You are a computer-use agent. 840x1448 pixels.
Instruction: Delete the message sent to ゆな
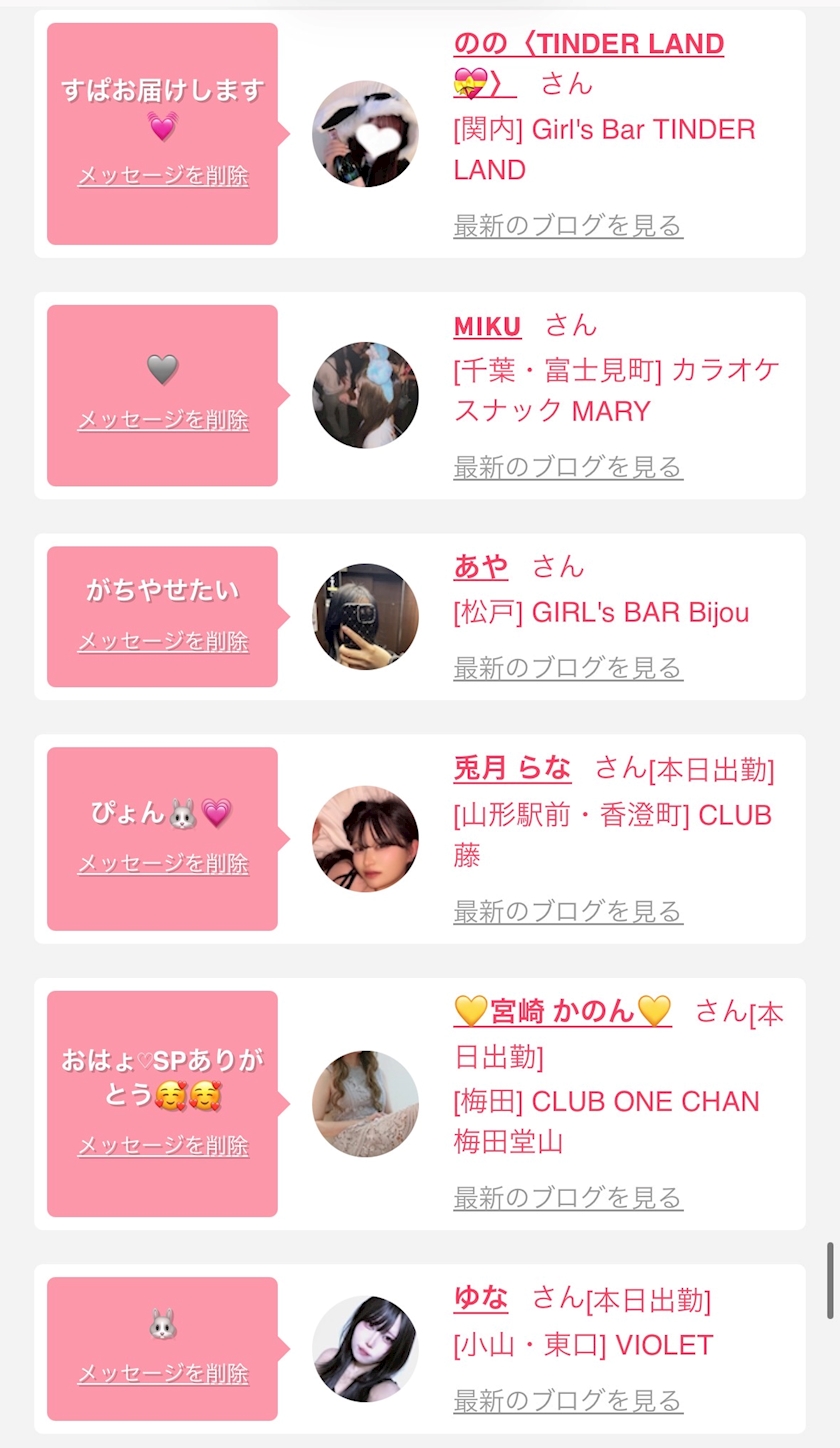point(163,1374)
